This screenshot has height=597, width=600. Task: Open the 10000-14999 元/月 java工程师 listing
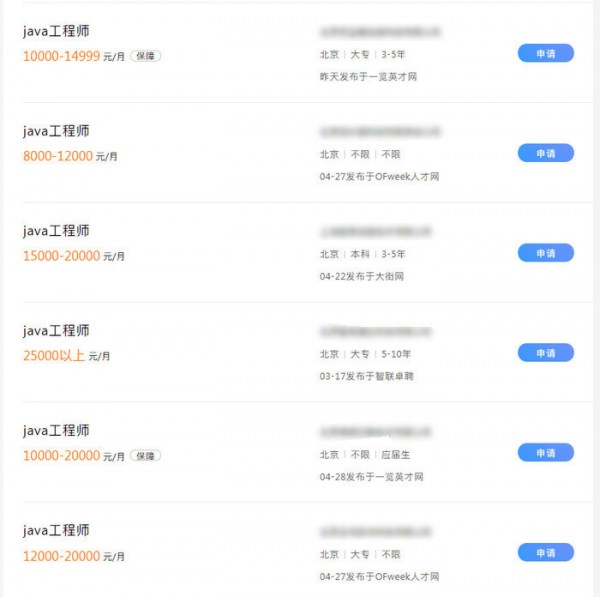pyautogui.click(x=56, y=31)
